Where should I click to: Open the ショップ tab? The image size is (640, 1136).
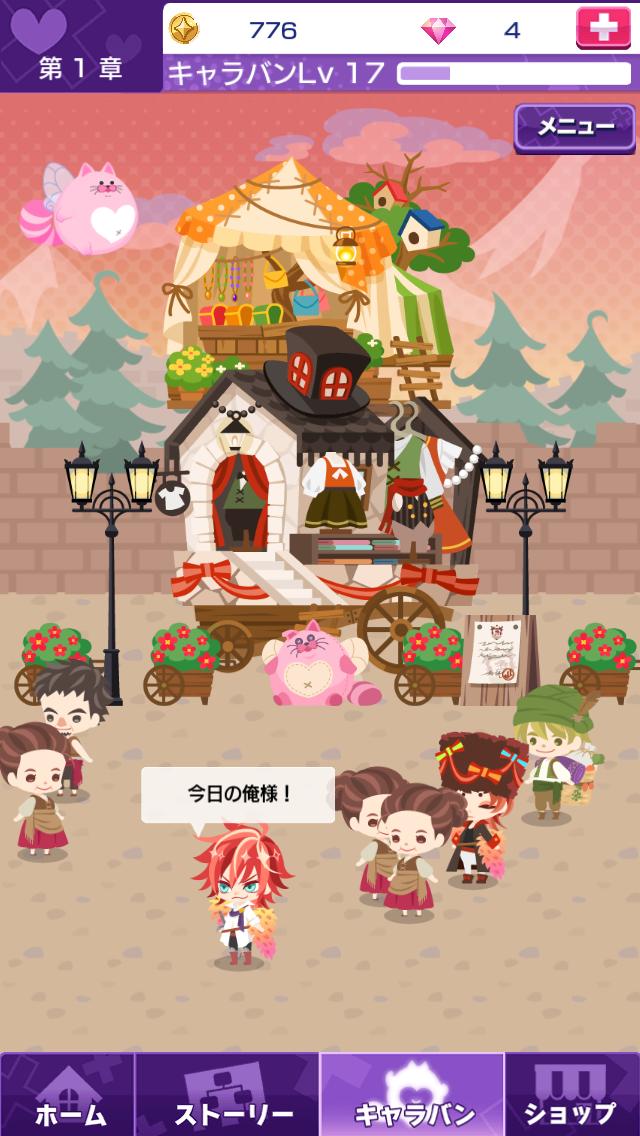572,1094
